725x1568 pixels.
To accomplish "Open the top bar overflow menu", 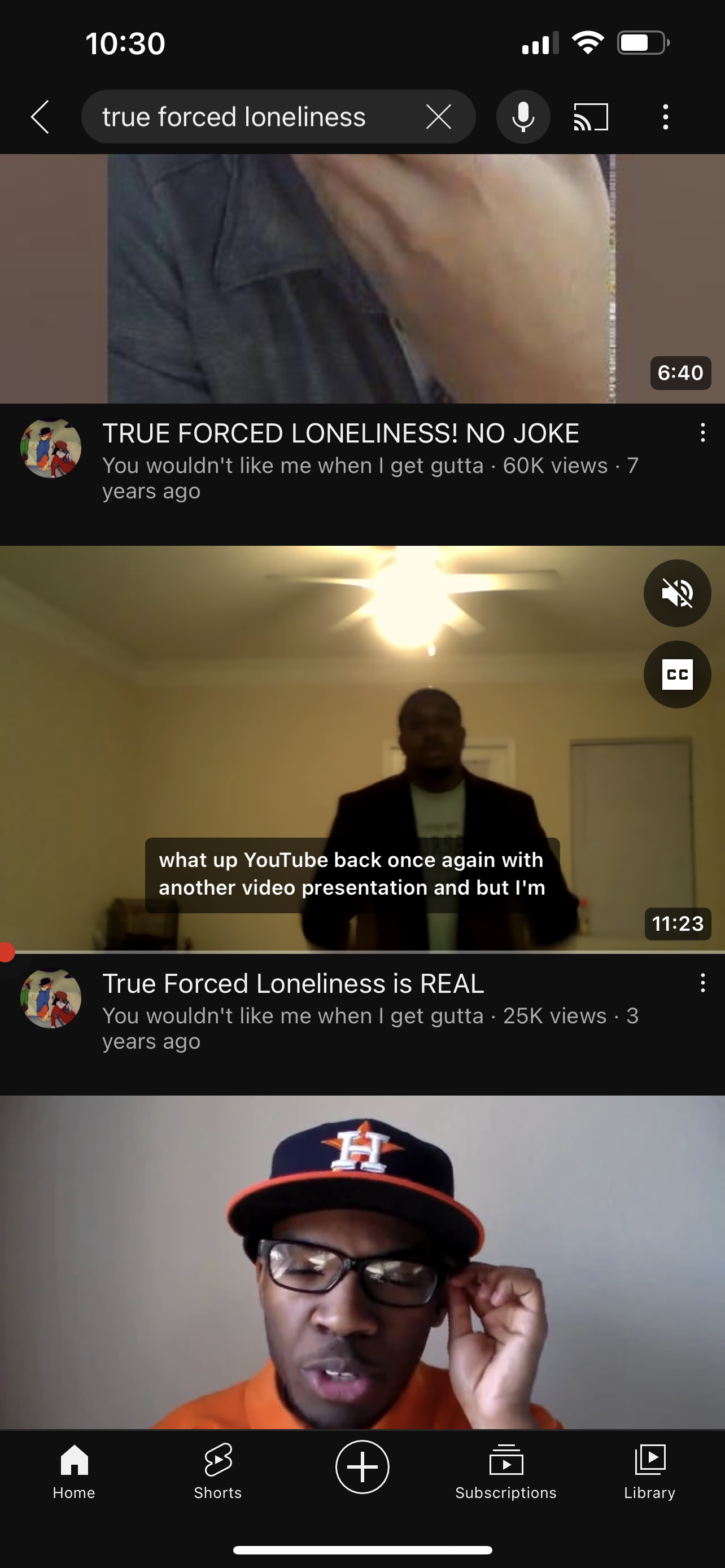I will pos(665,117).
